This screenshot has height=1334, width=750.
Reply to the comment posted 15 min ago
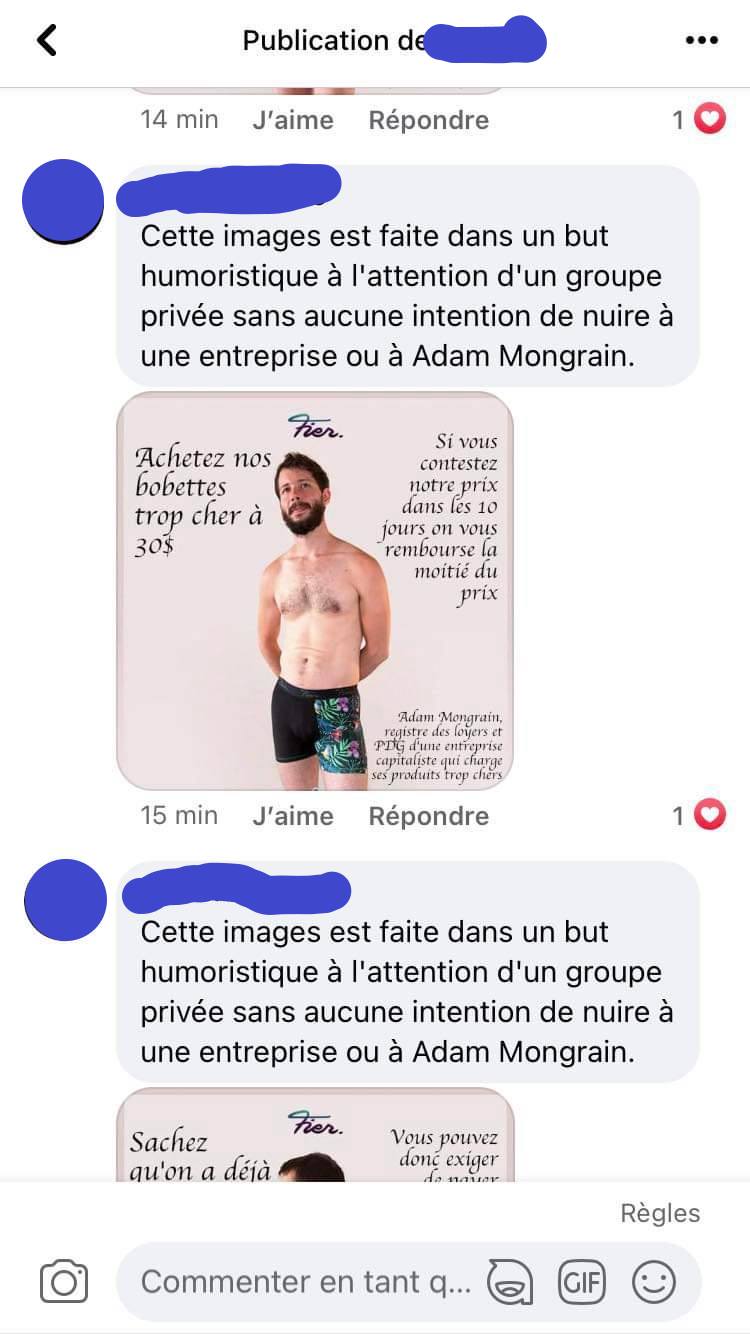point(428,816)
